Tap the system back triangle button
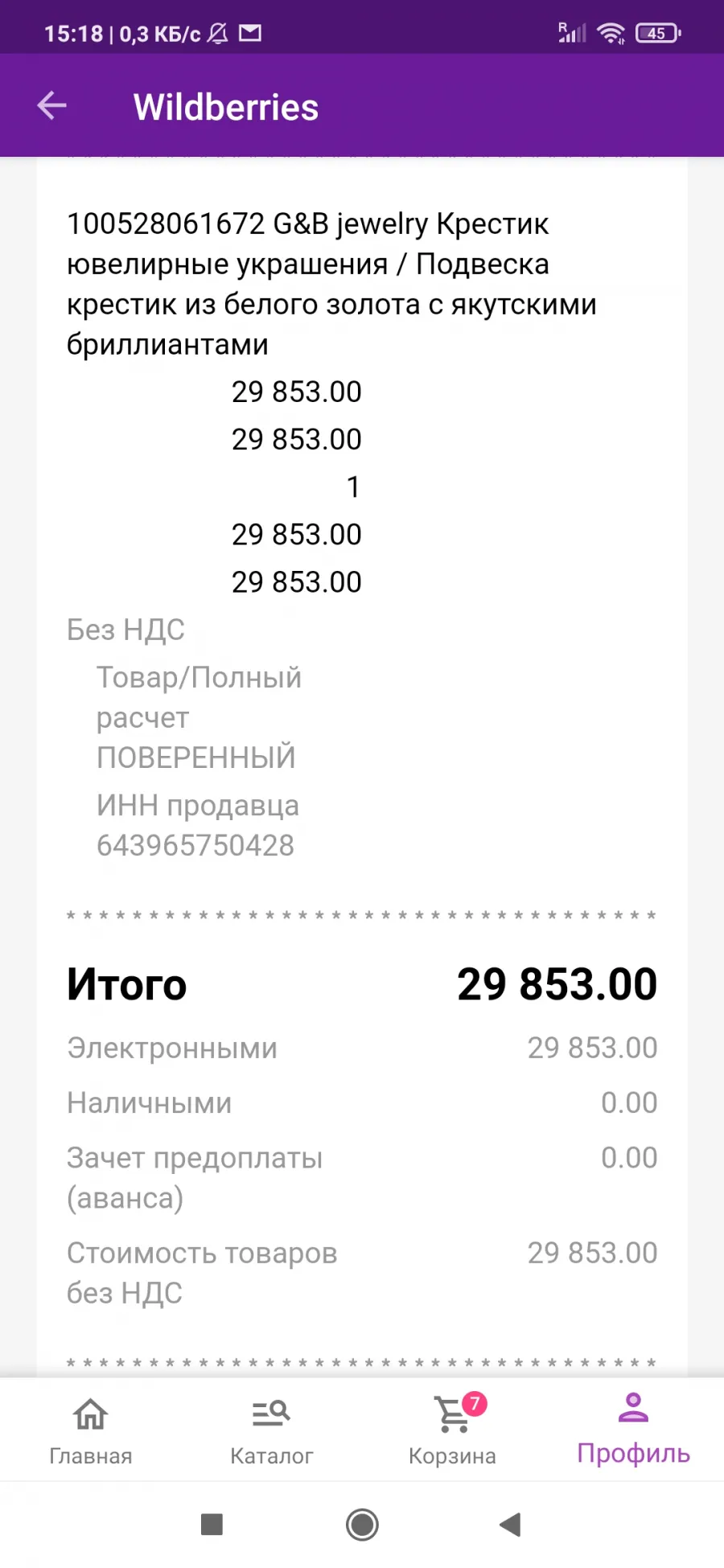Screen dimensions: 724x1568 (510, 1524)
